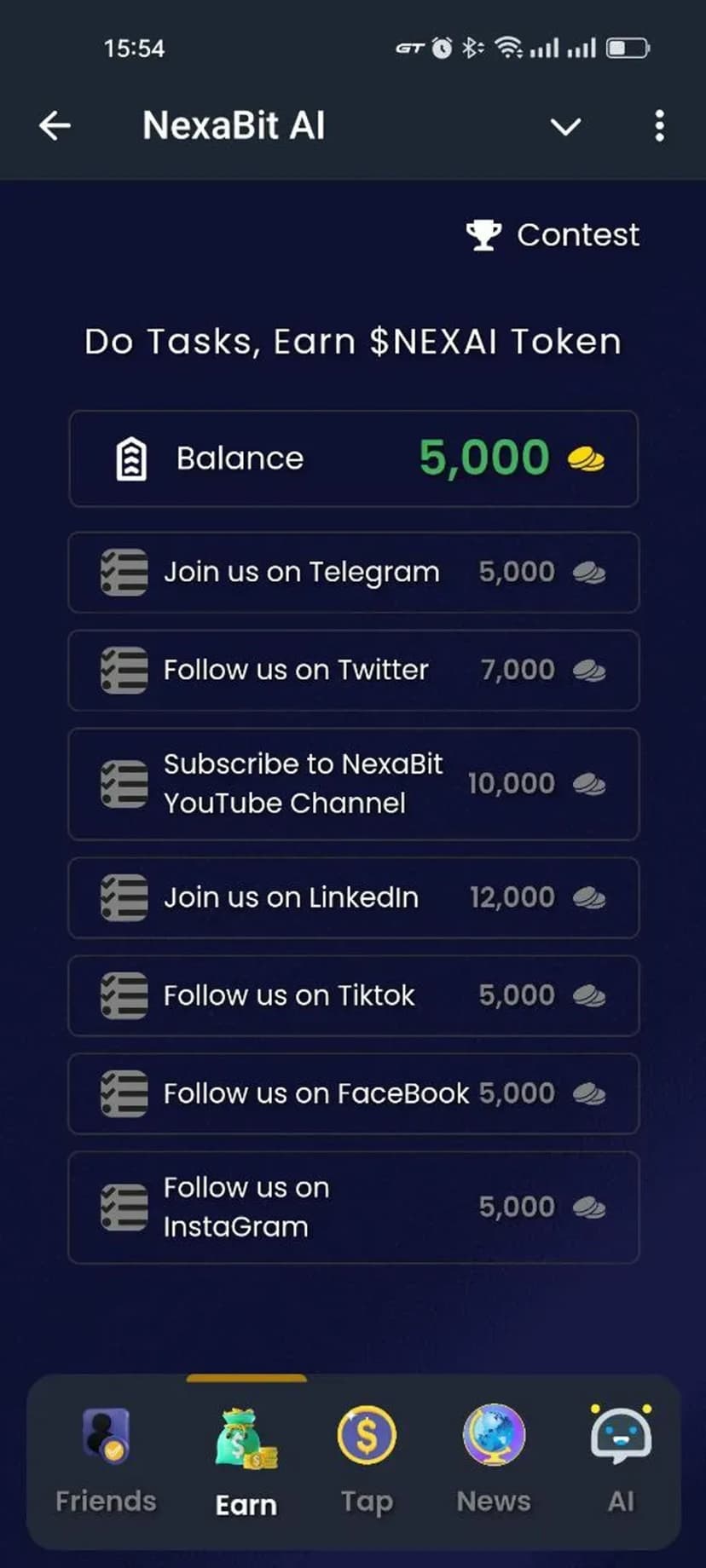706x1568 pixels.
Task: Open the Follow us on Twitter task
Action: [x=353, y=671]
